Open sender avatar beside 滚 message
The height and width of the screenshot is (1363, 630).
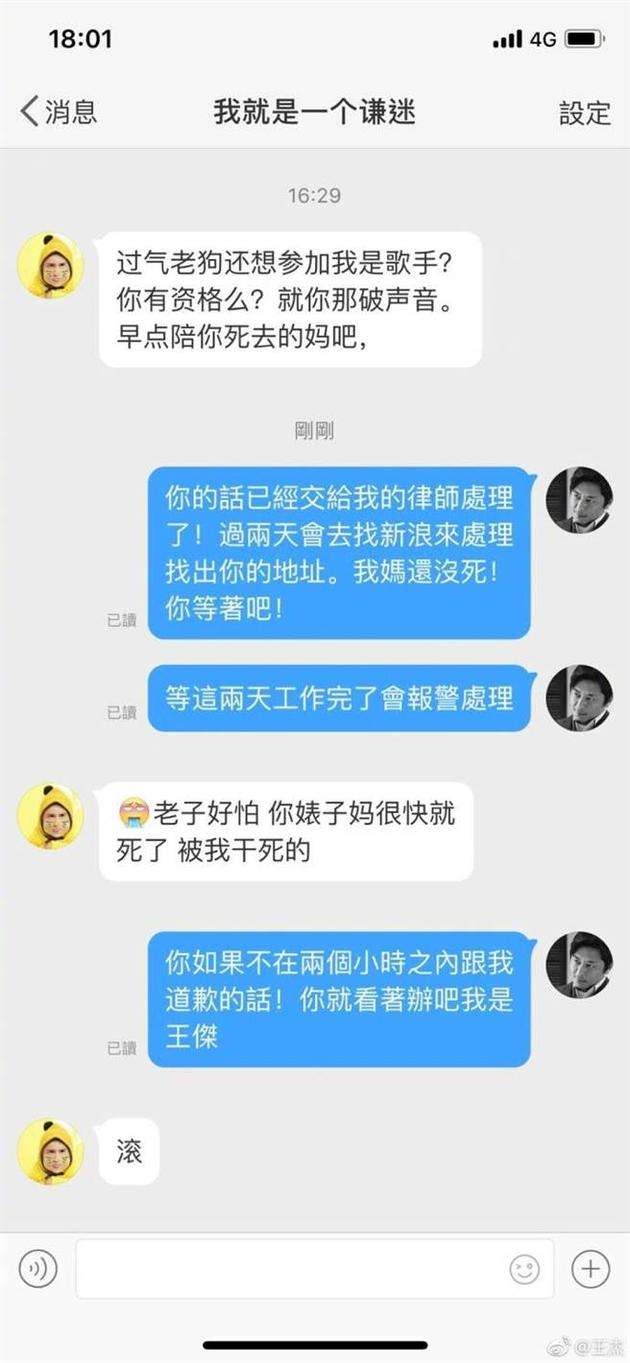[50, 1151]
